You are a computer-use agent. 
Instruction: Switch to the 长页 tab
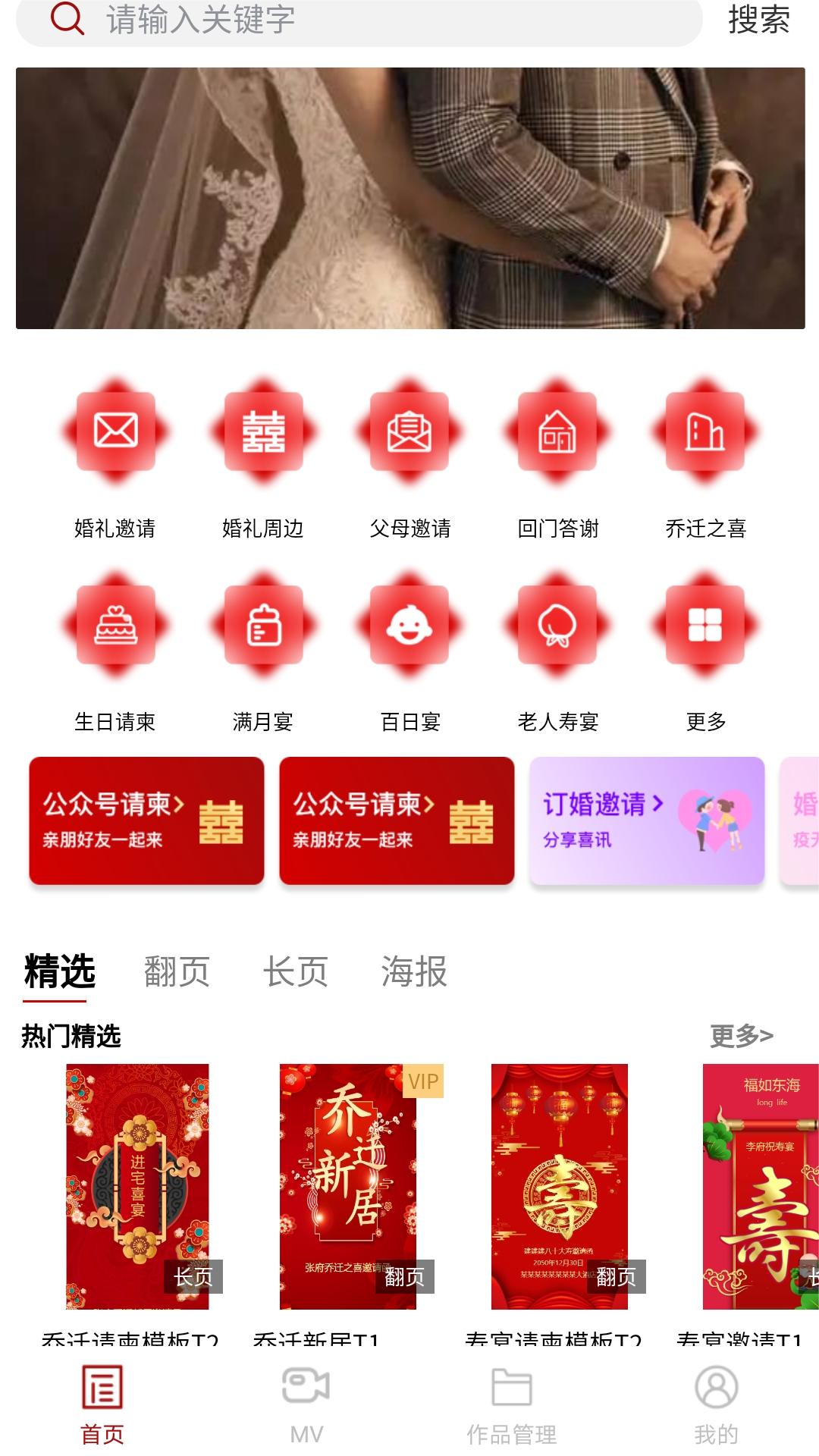click(295, 971)
